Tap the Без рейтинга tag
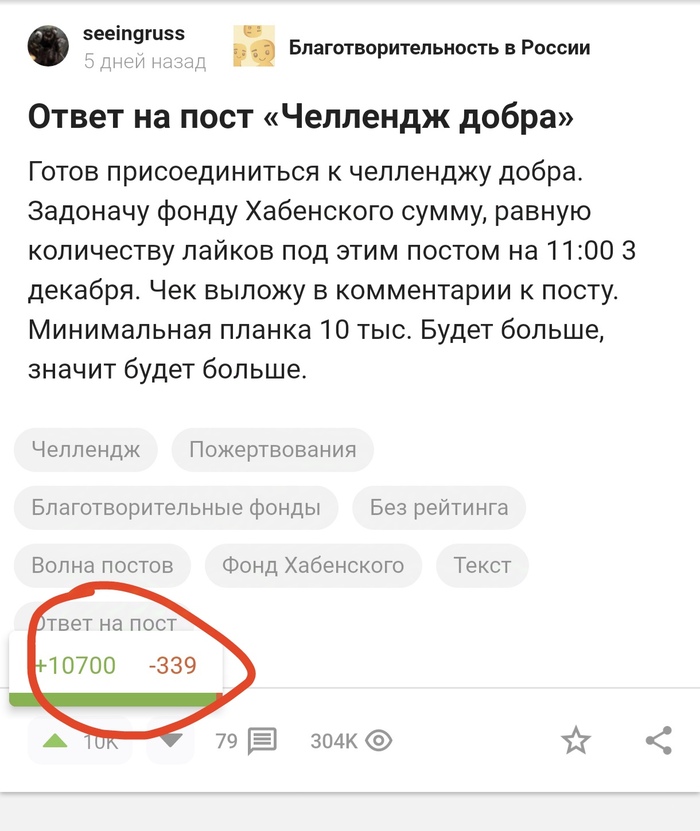This screenshot has height=831, width=700. (438, 508)
